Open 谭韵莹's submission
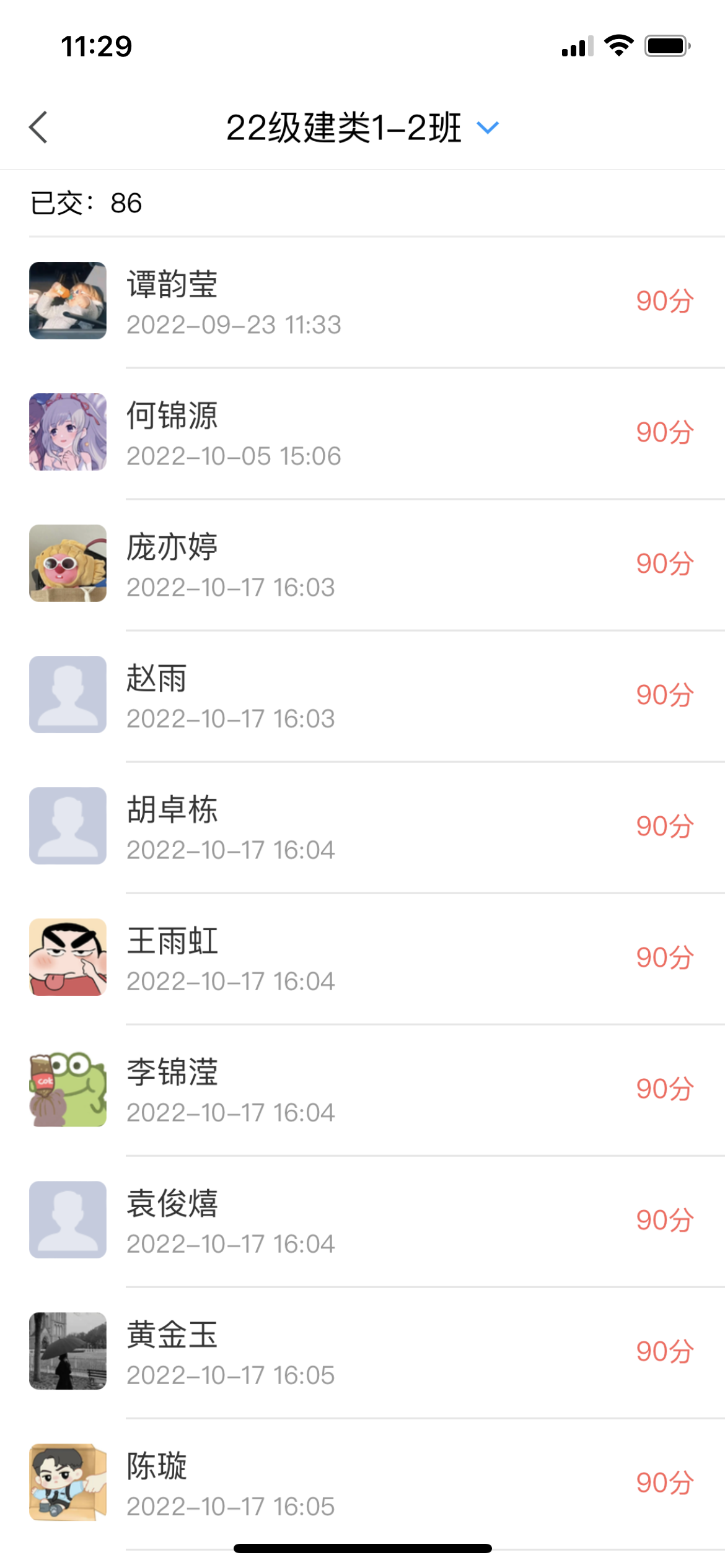This screenshot has width=725, height=1568. [x=362, y=302]
